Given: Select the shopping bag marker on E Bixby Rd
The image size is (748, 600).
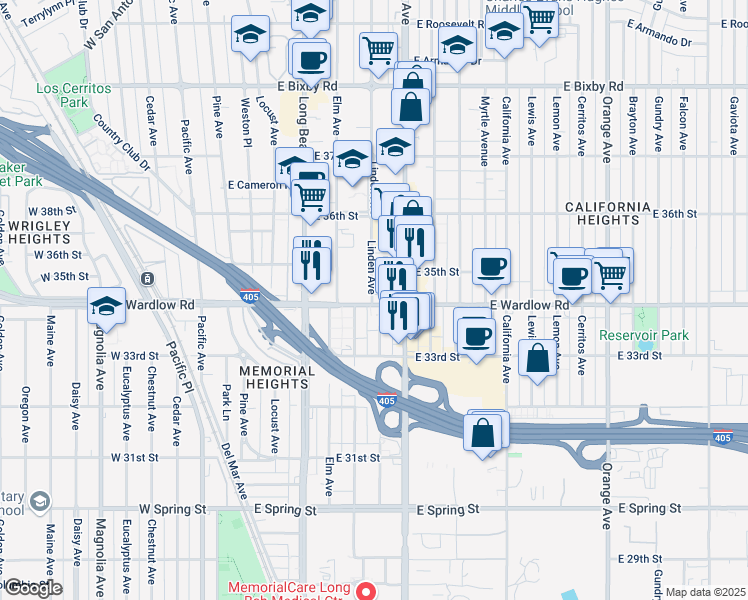Looking at the screenshot, I should pos(411,103).
